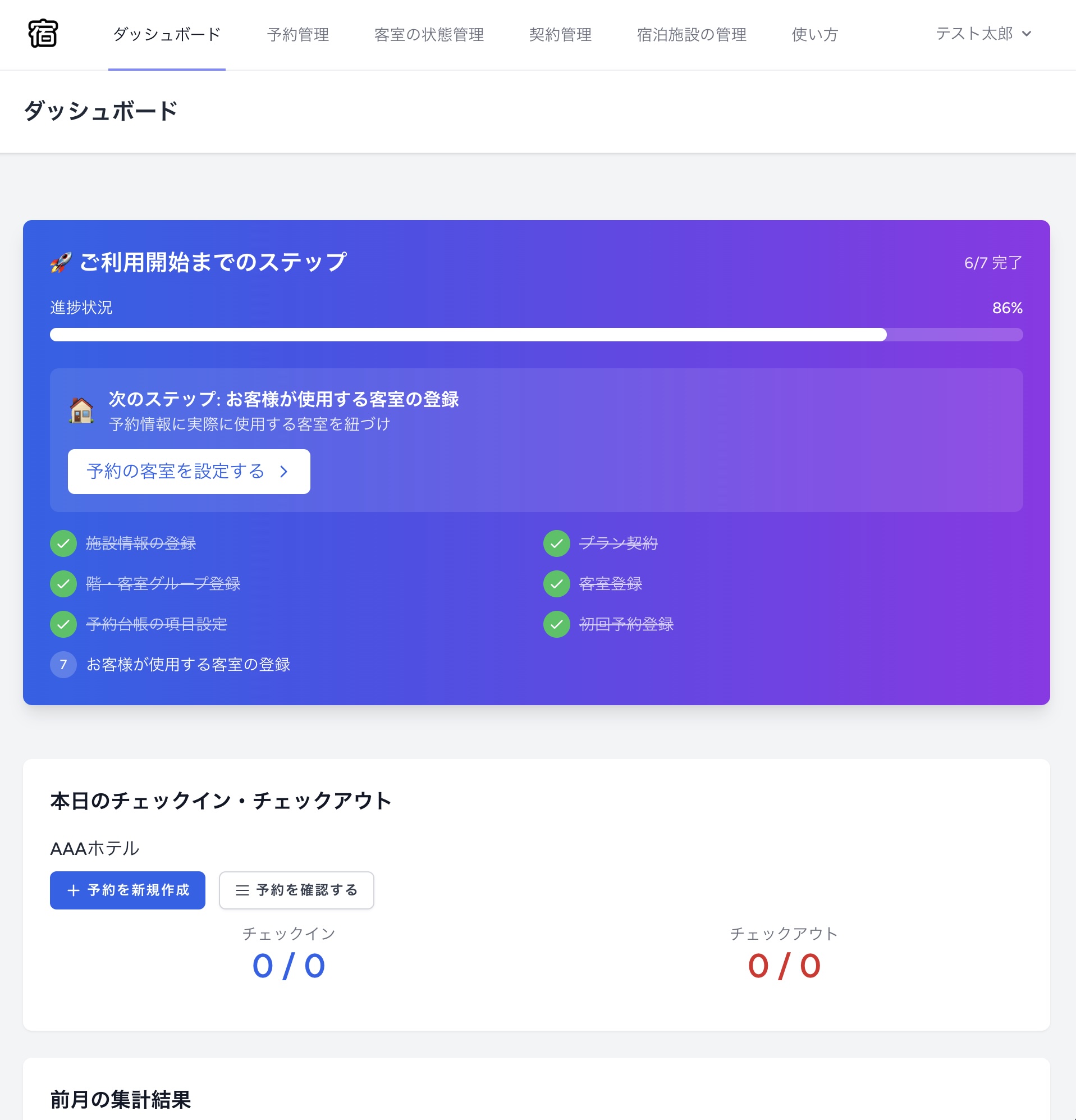Screen dimensions: 1076x1120
Task: Click the checkmark icon next to プラン契約
Action: coord(556,543)
